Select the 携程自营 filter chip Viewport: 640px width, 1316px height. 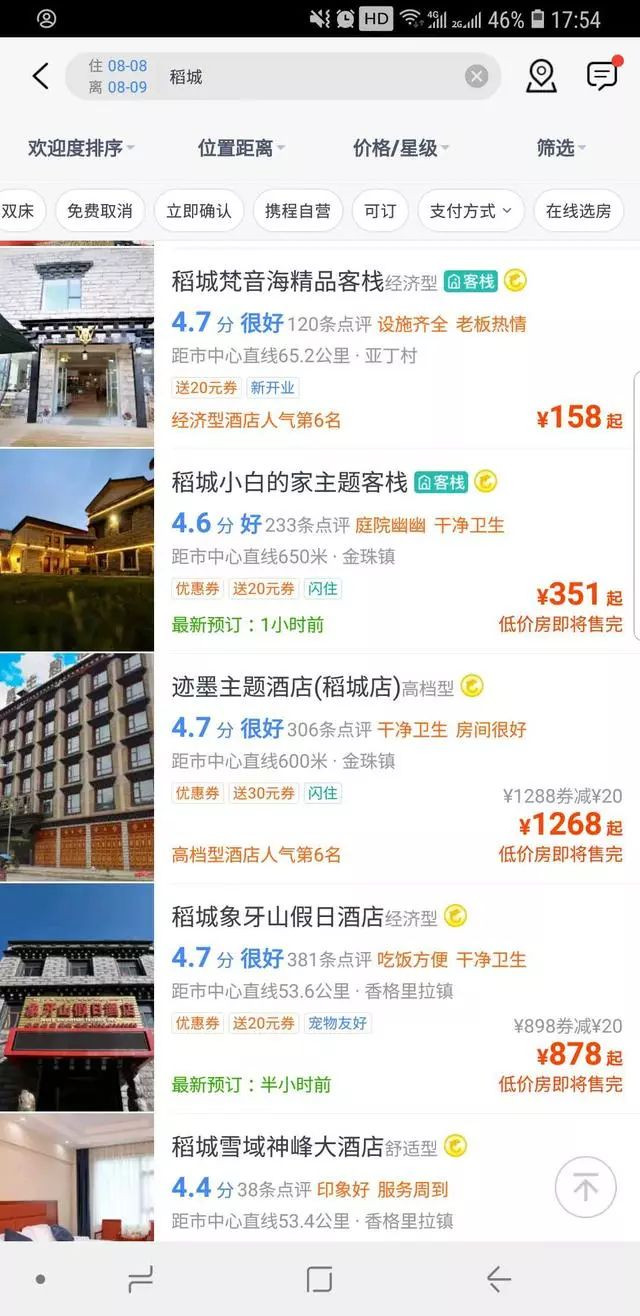tap(297, 211)
